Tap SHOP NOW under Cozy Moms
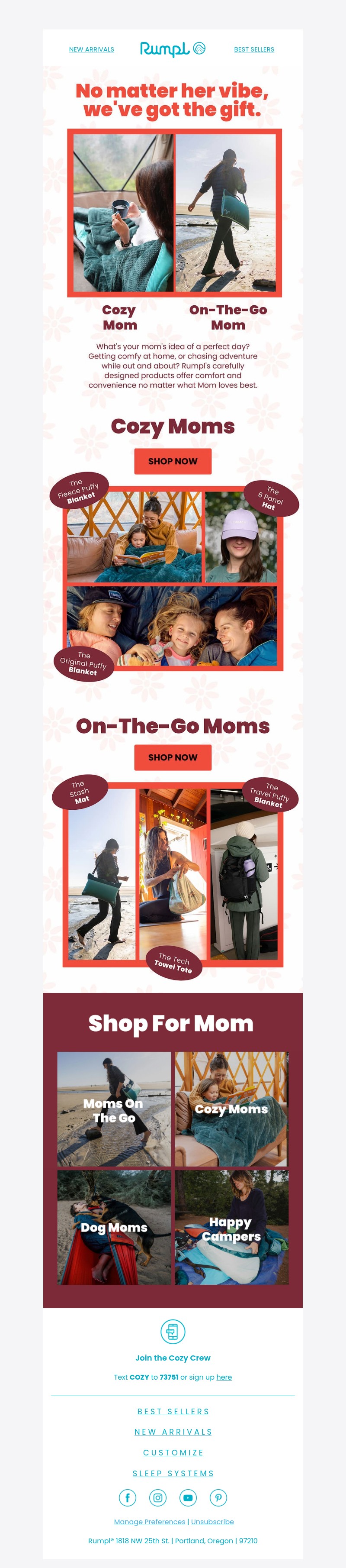Image resolution: width=346 pixels, height=1568 pixels. (x=173, y=461)
